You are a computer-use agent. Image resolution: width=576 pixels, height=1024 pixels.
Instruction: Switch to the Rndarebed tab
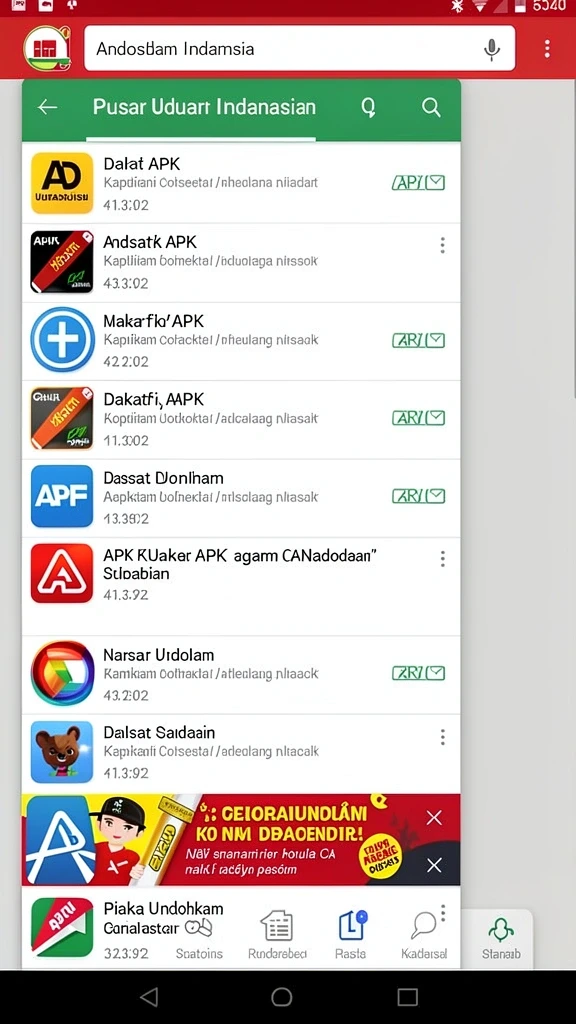277,936
